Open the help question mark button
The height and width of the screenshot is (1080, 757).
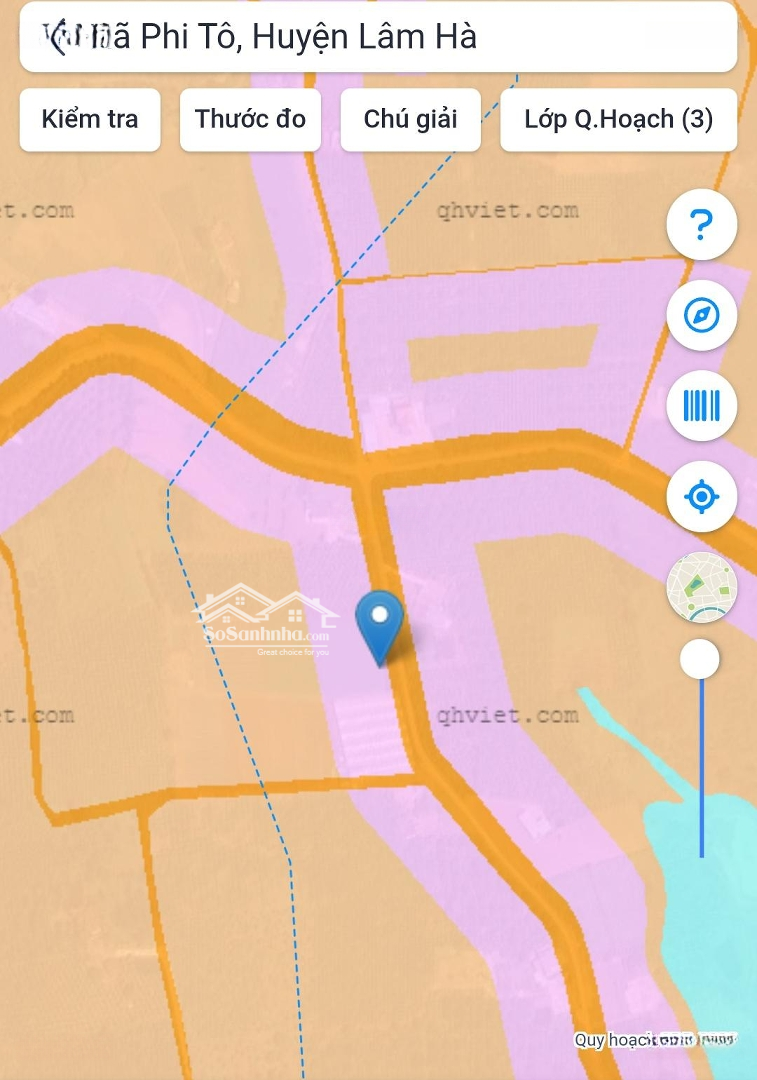[701, 225]
